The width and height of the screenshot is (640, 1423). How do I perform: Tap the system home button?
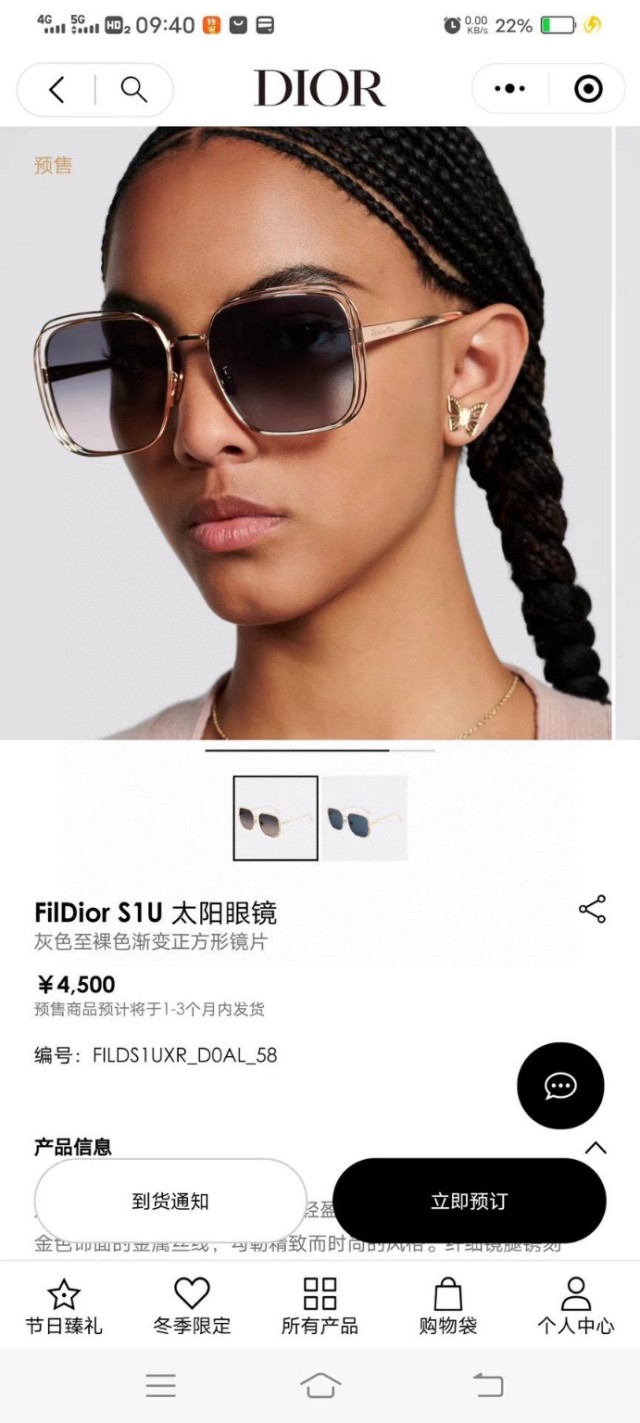(x=320, y=1385)
